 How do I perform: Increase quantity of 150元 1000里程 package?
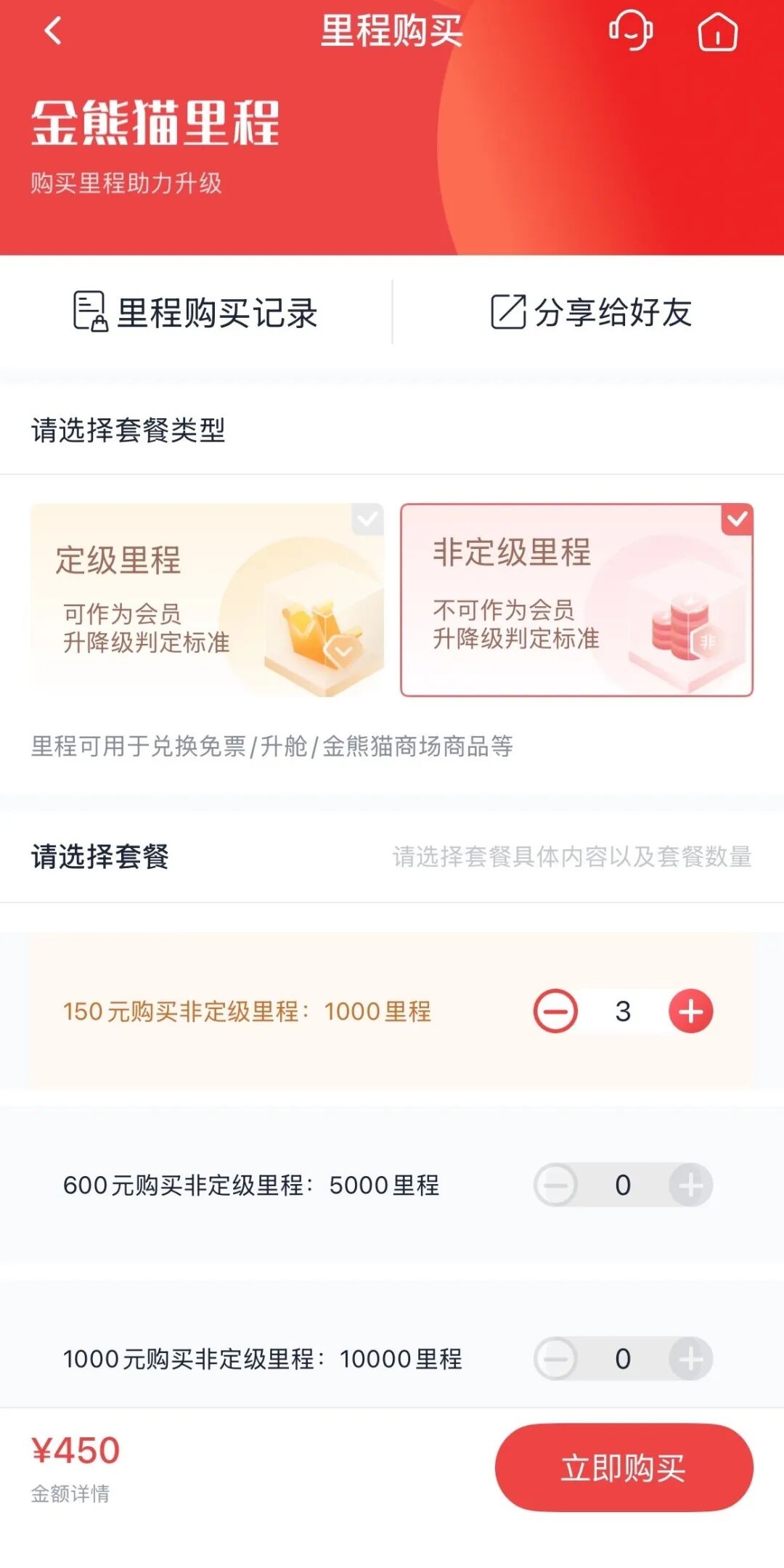pos(690,1011)
